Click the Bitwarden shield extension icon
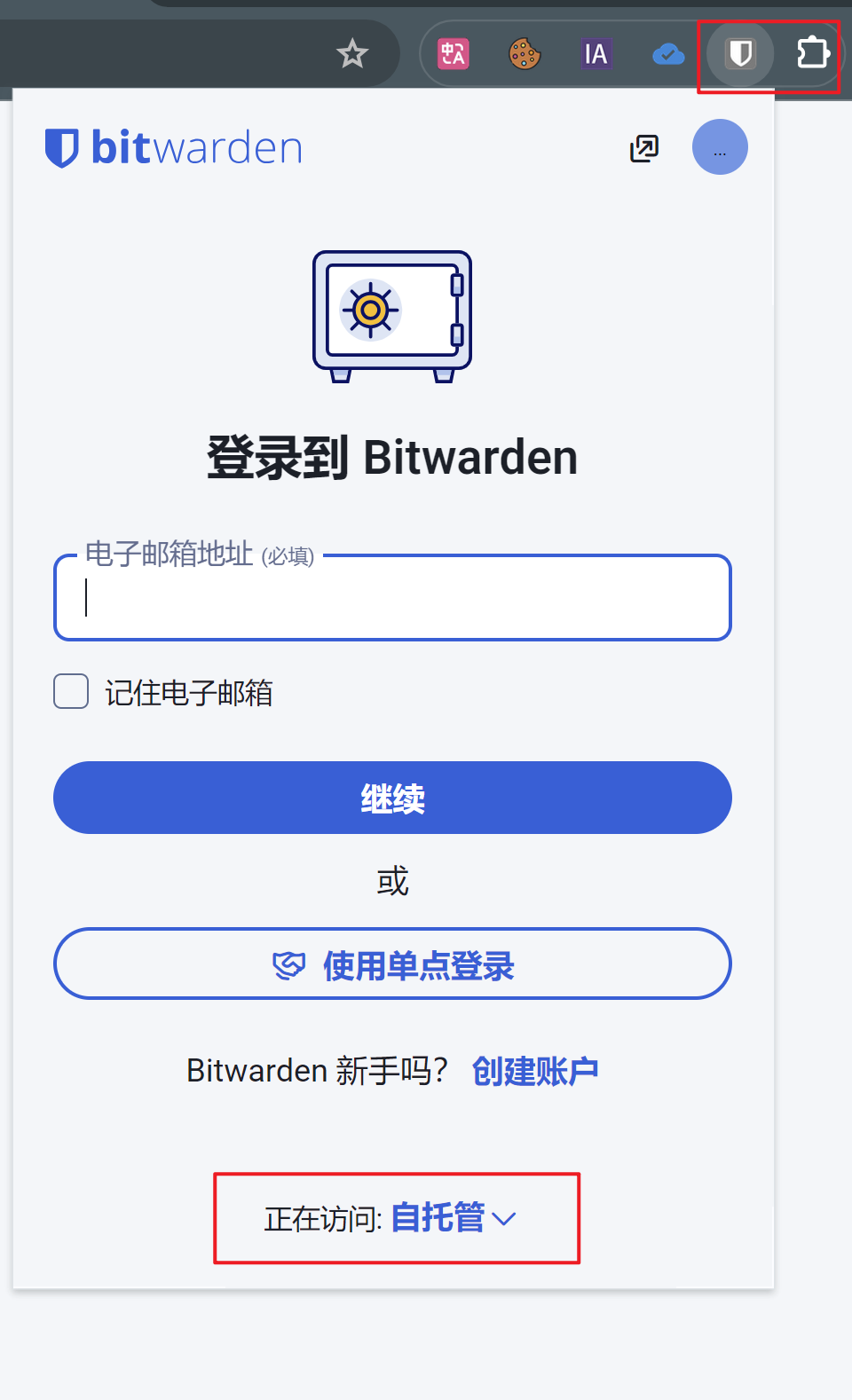Screen dimensions: 852x1400 coord(740,54)
